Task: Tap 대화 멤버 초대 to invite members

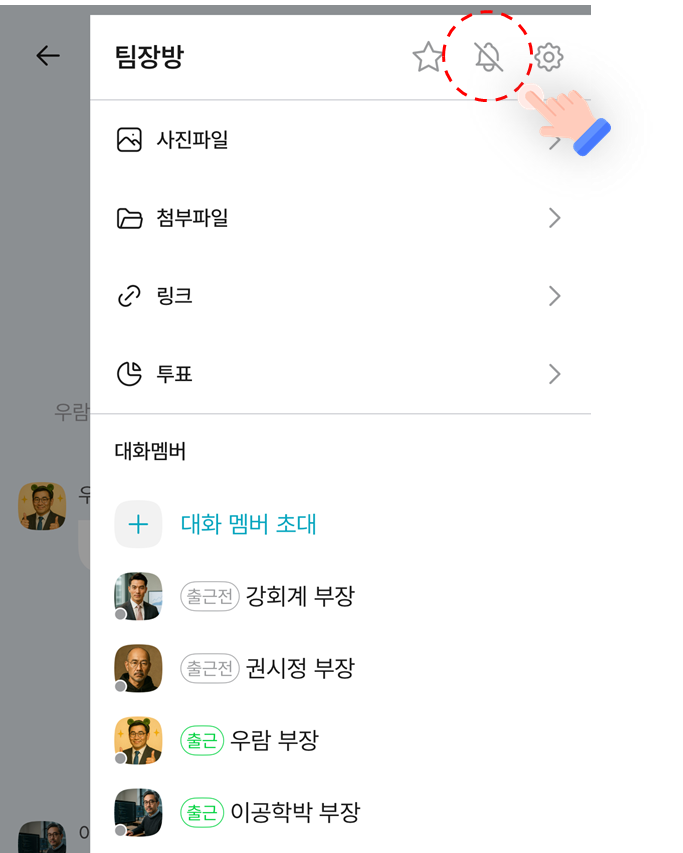Action: (248, 524)
